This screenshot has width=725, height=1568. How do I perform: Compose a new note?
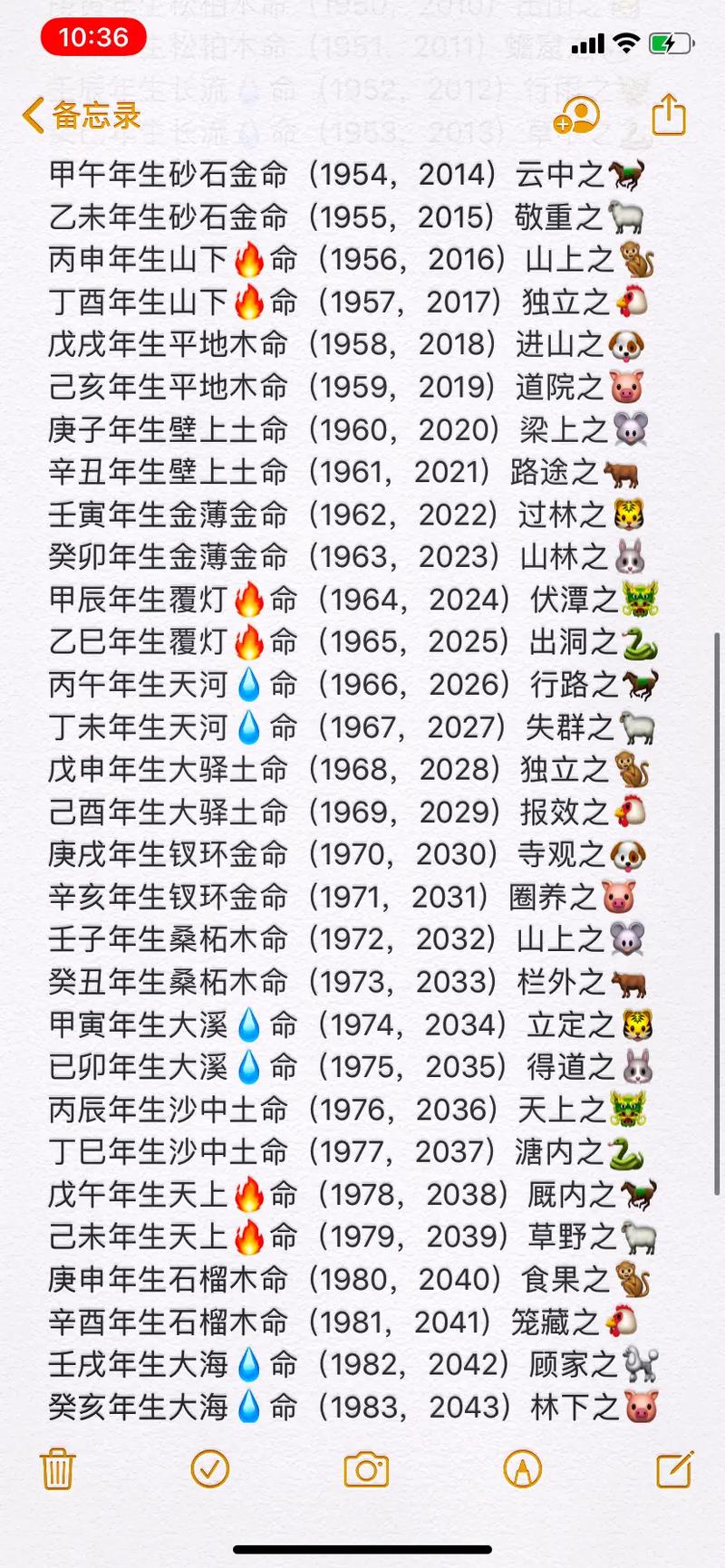(x=675, y=1469)
